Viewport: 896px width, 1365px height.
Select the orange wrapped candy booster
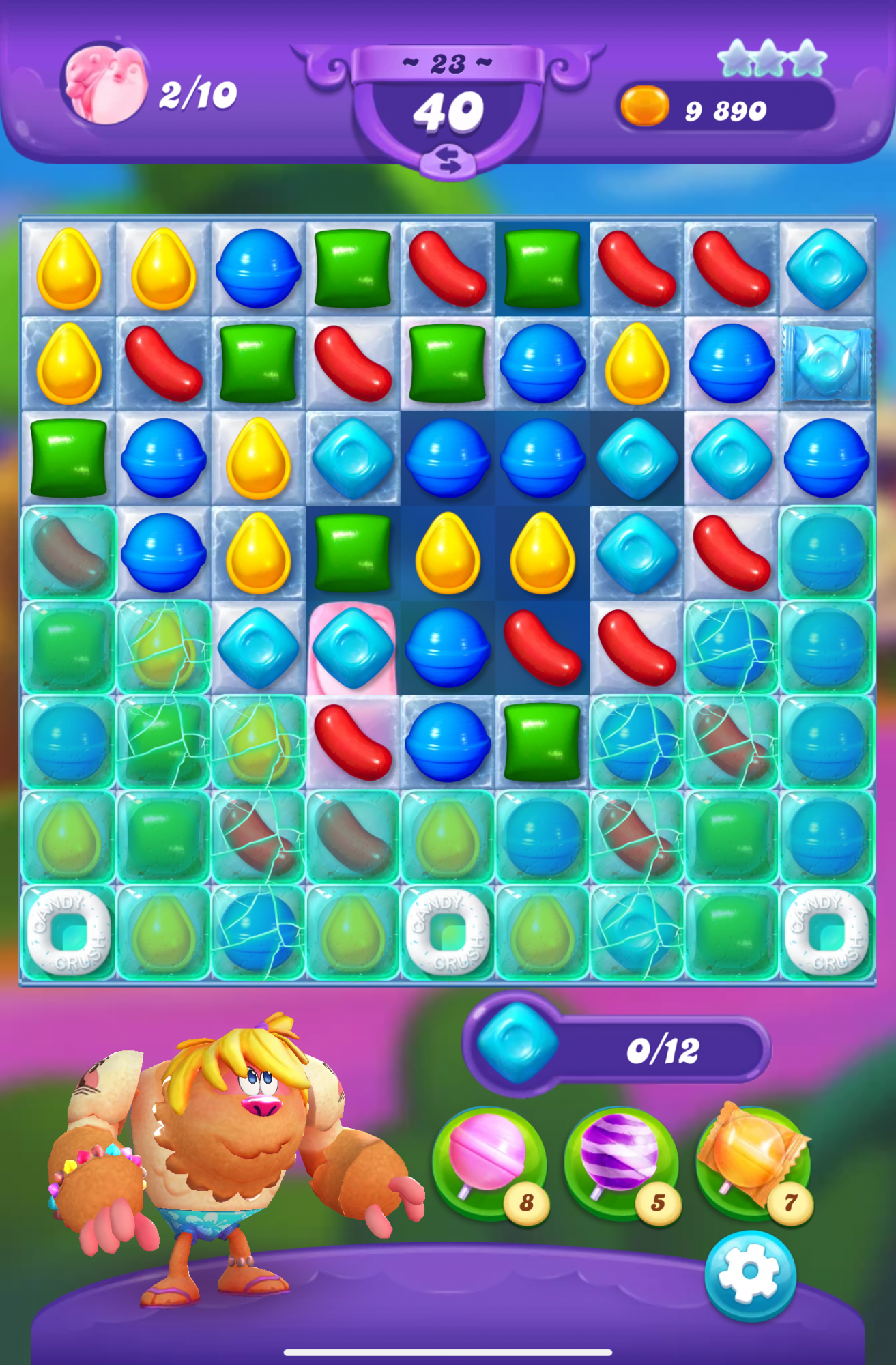pyautogui.click(x=752, y=1160)
